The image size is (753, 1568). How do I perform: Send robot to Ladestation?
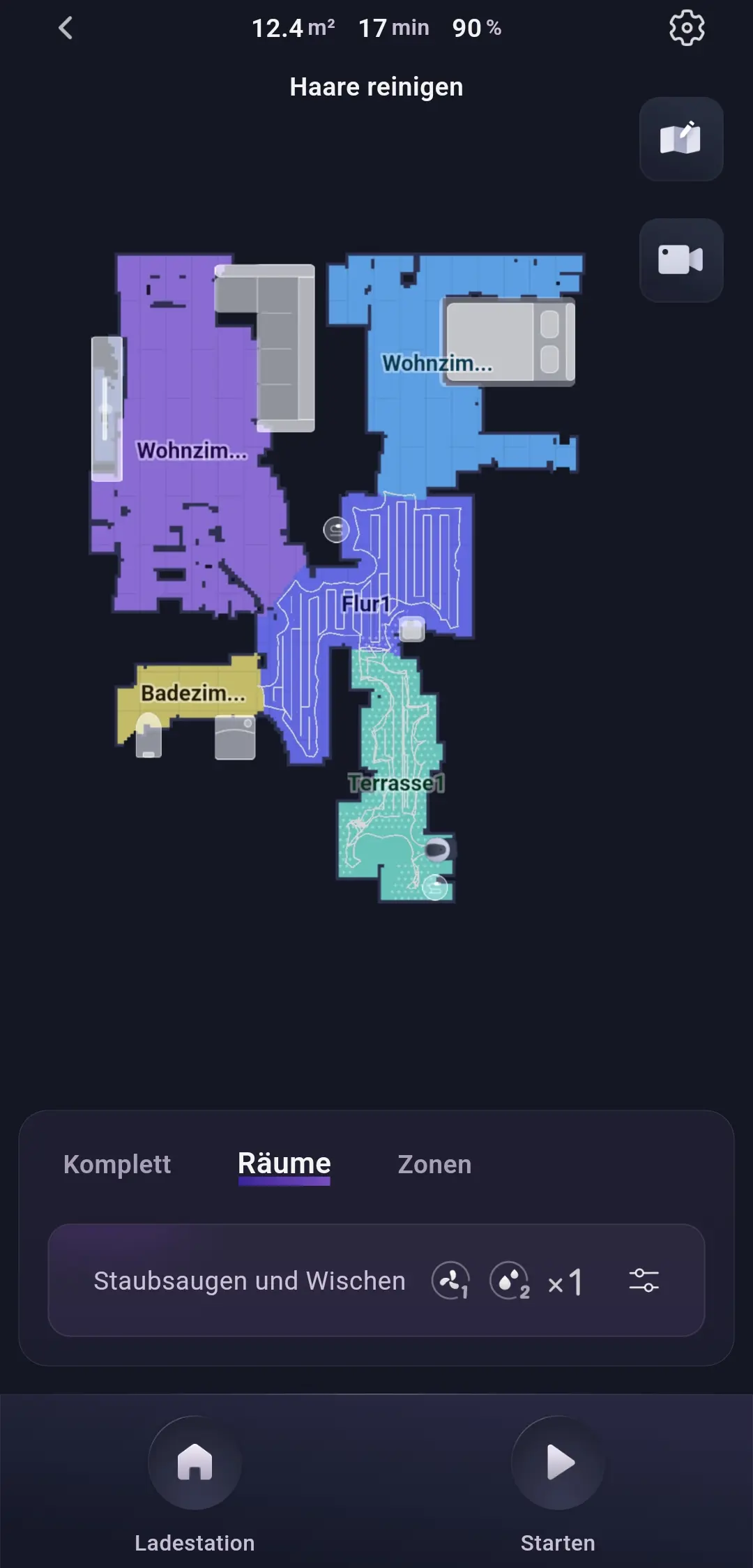pyautogui.click(x=195, y=1463)
